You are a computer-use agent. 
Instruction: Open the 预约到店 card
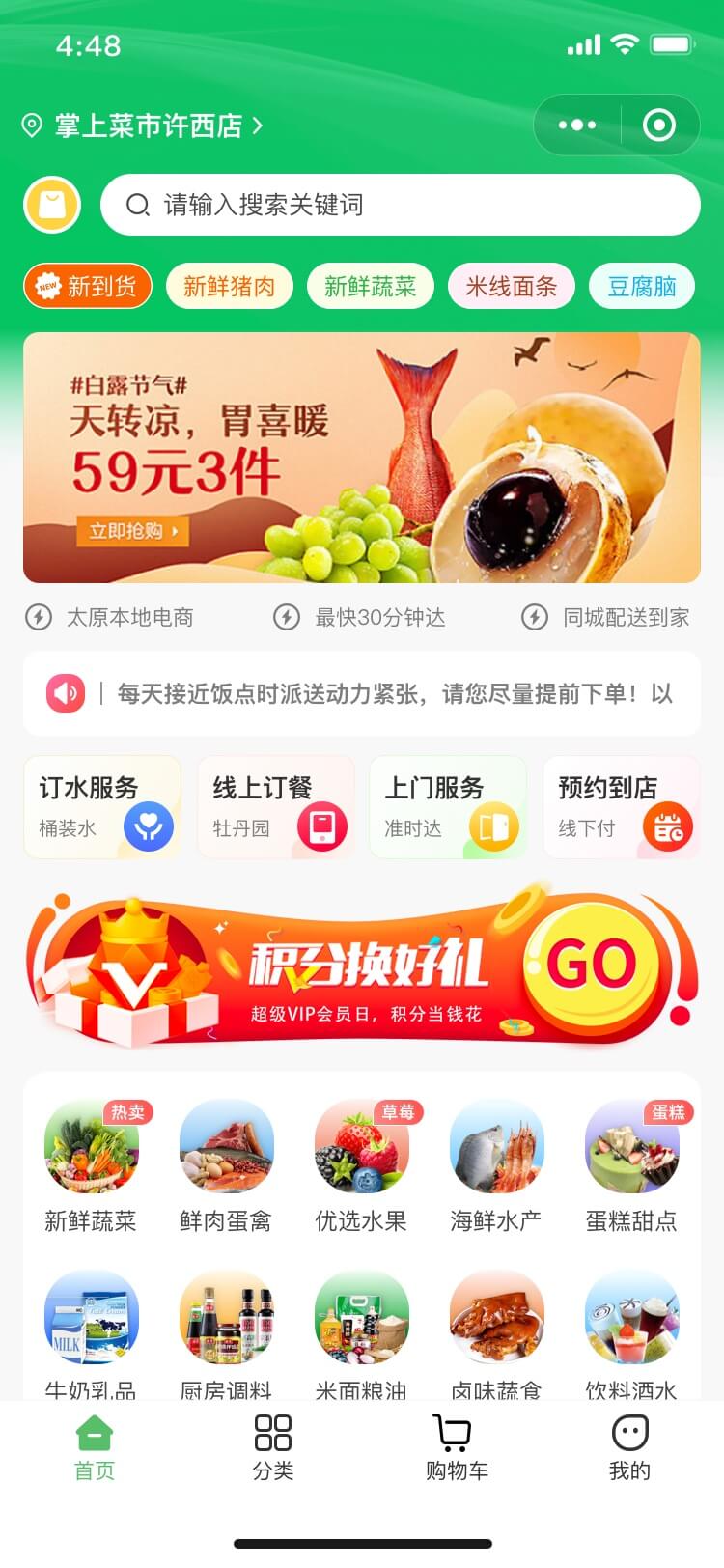point(621,807)
